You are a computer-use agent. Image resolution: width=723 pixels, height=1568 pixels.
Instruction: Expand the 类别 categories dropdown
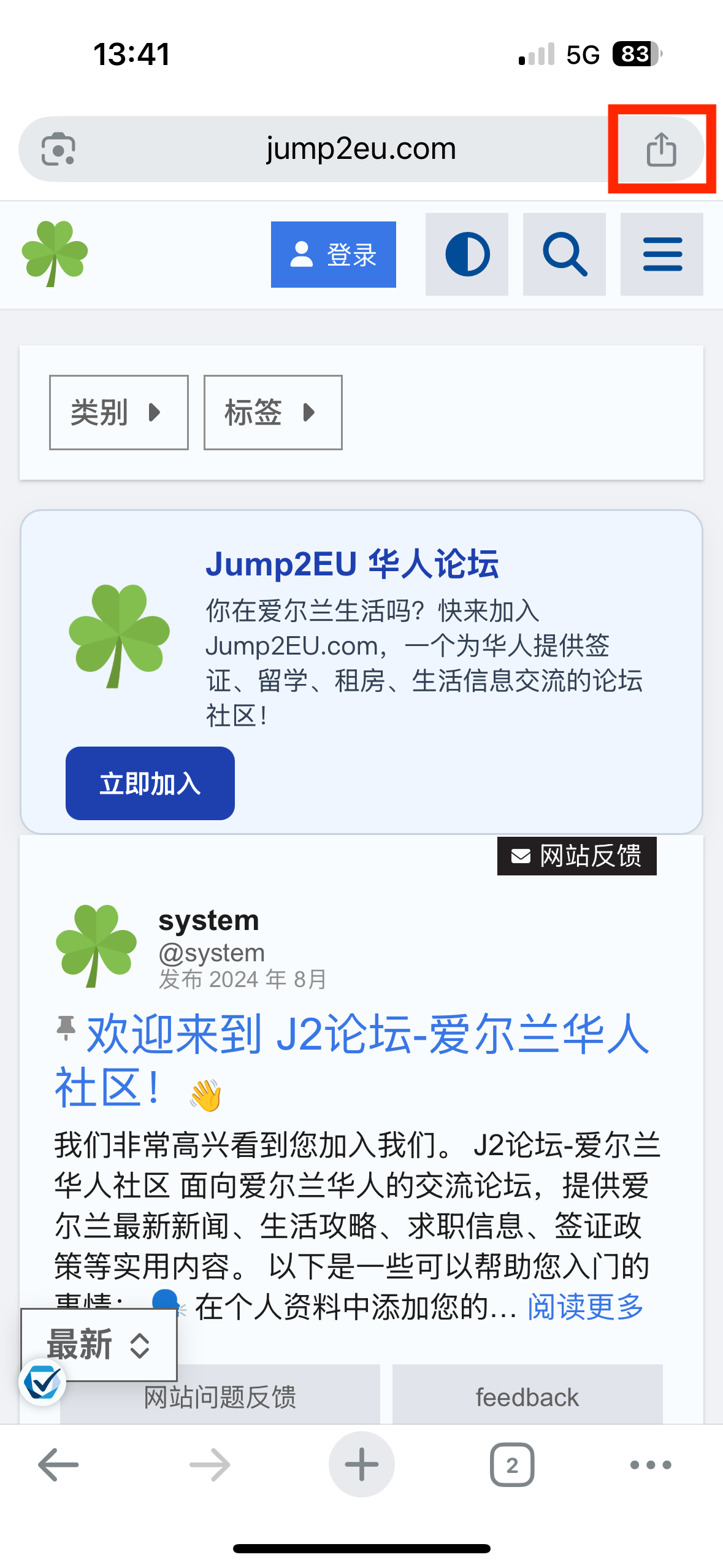[119, 412]
